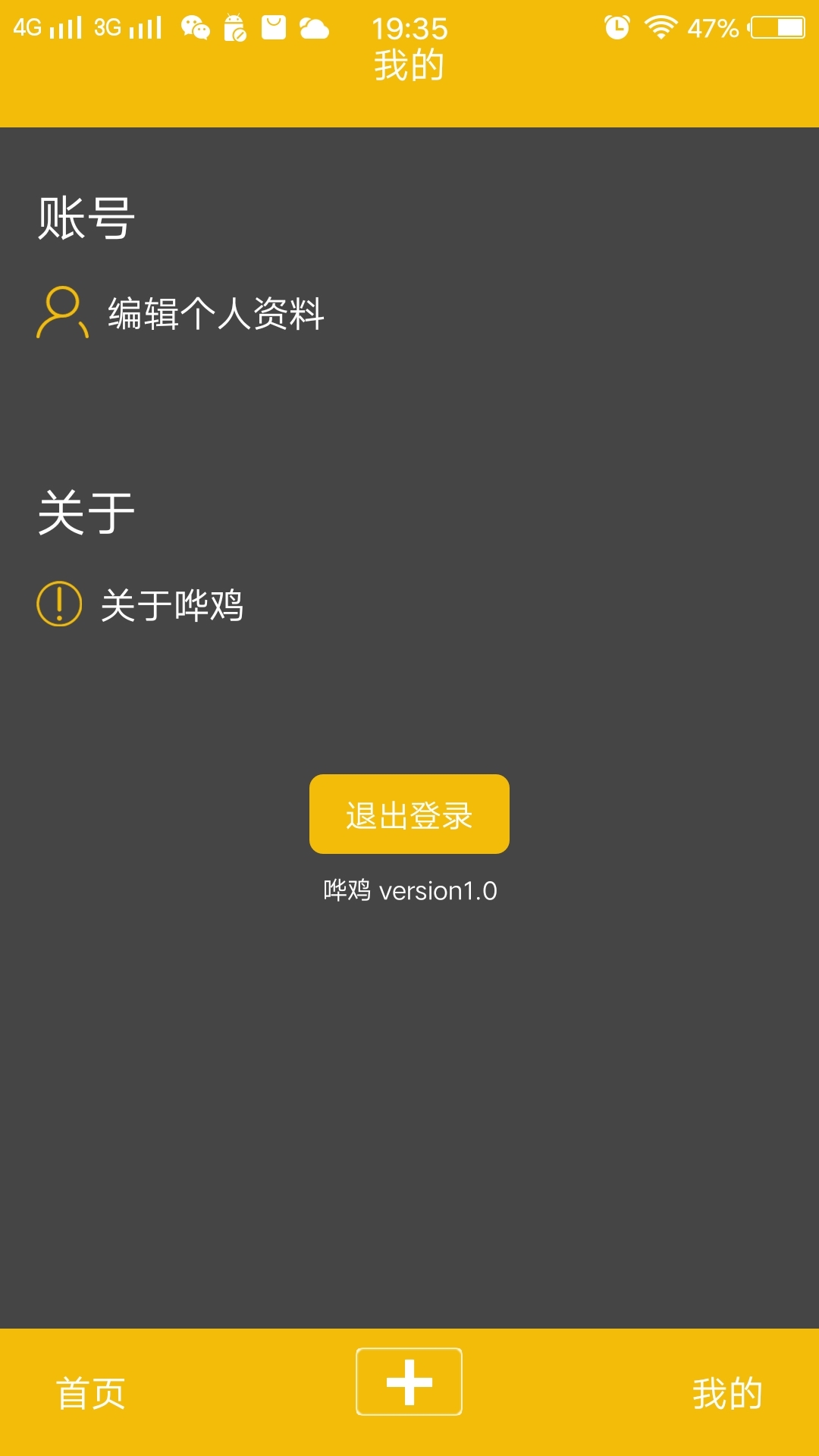Switch to the 首页 home tab
This screenshot has width=819, height=1456.
[91, 1393]
